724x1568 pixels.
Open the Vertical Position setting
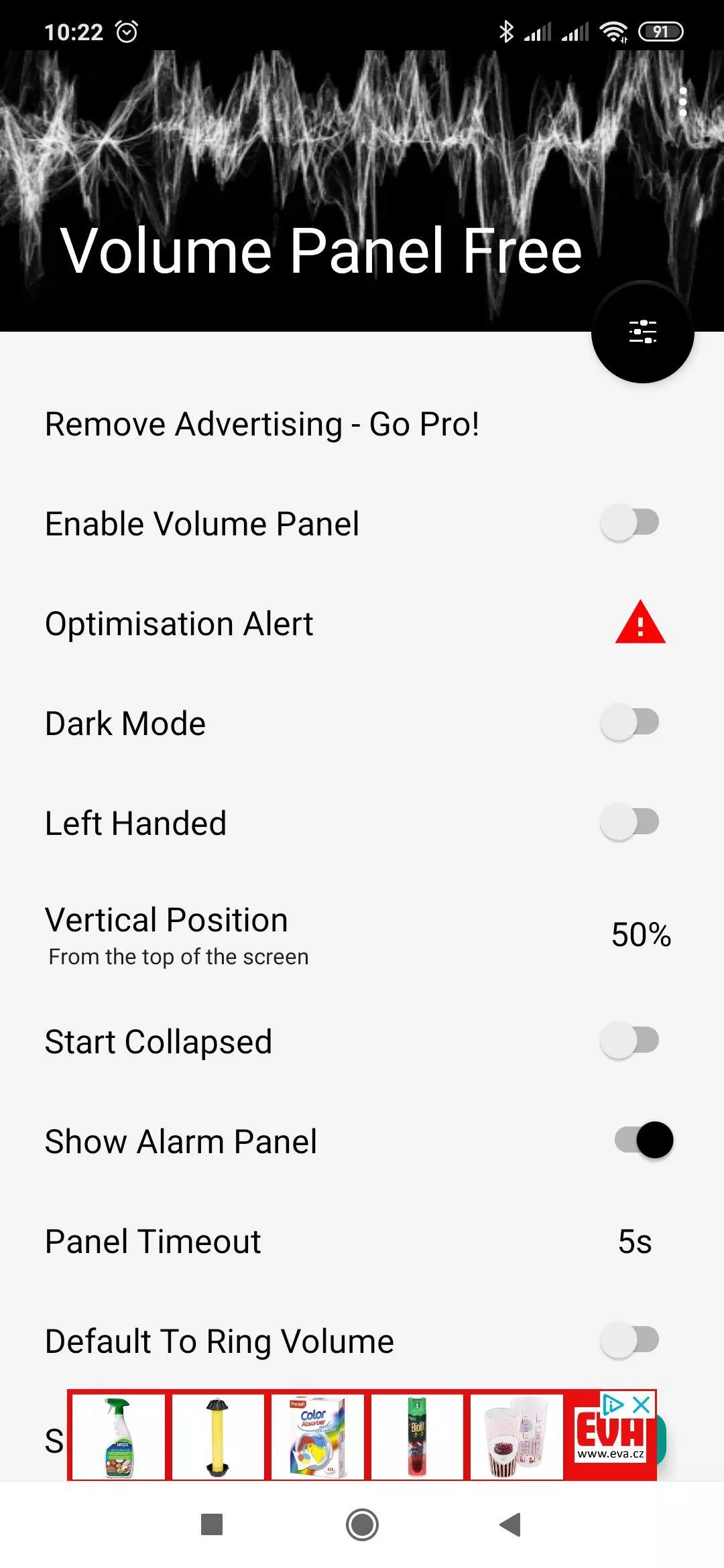(x=362, y=934)
